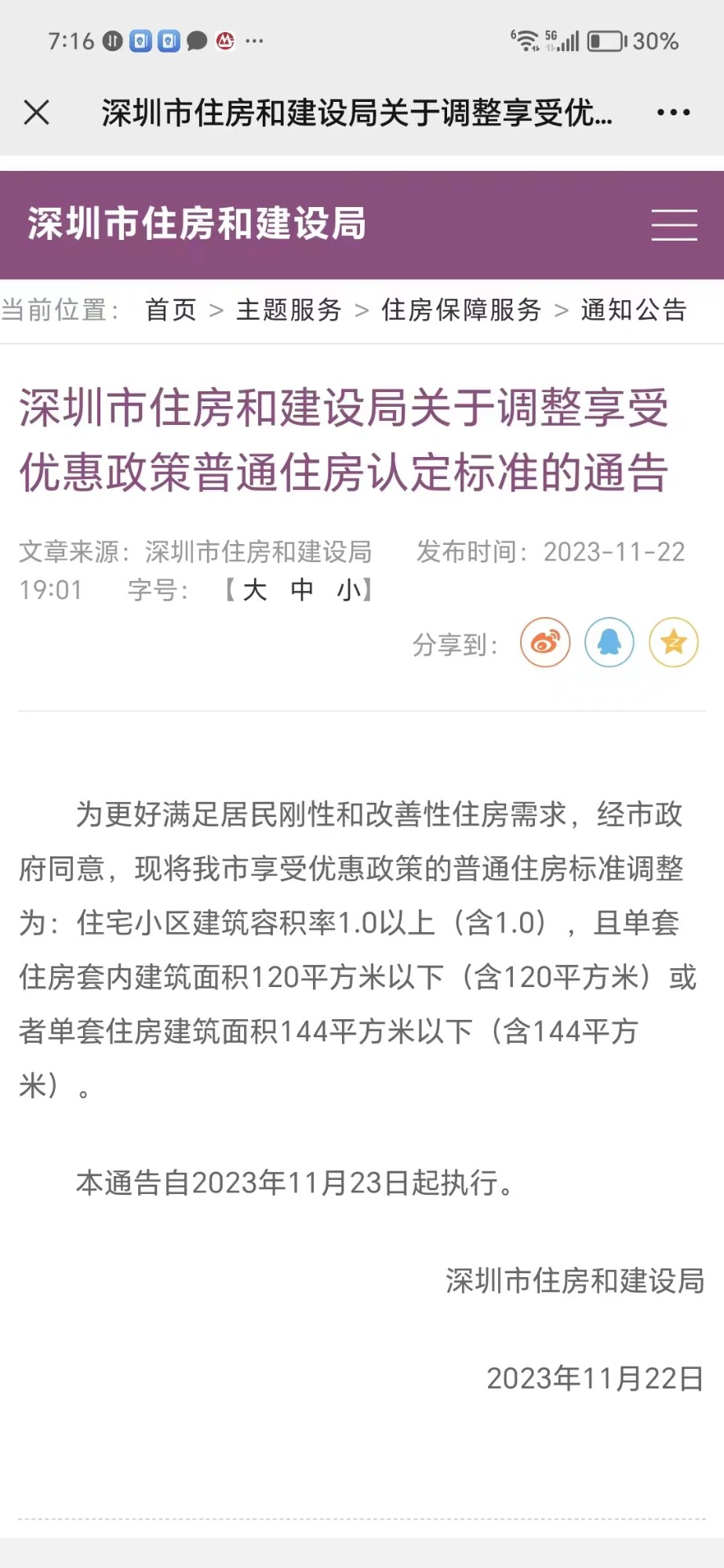Close the webpage with the X button
Image resolution: width=724 pixels, height=1568 pixels.
pyautogui.click(x=37, y=113)
